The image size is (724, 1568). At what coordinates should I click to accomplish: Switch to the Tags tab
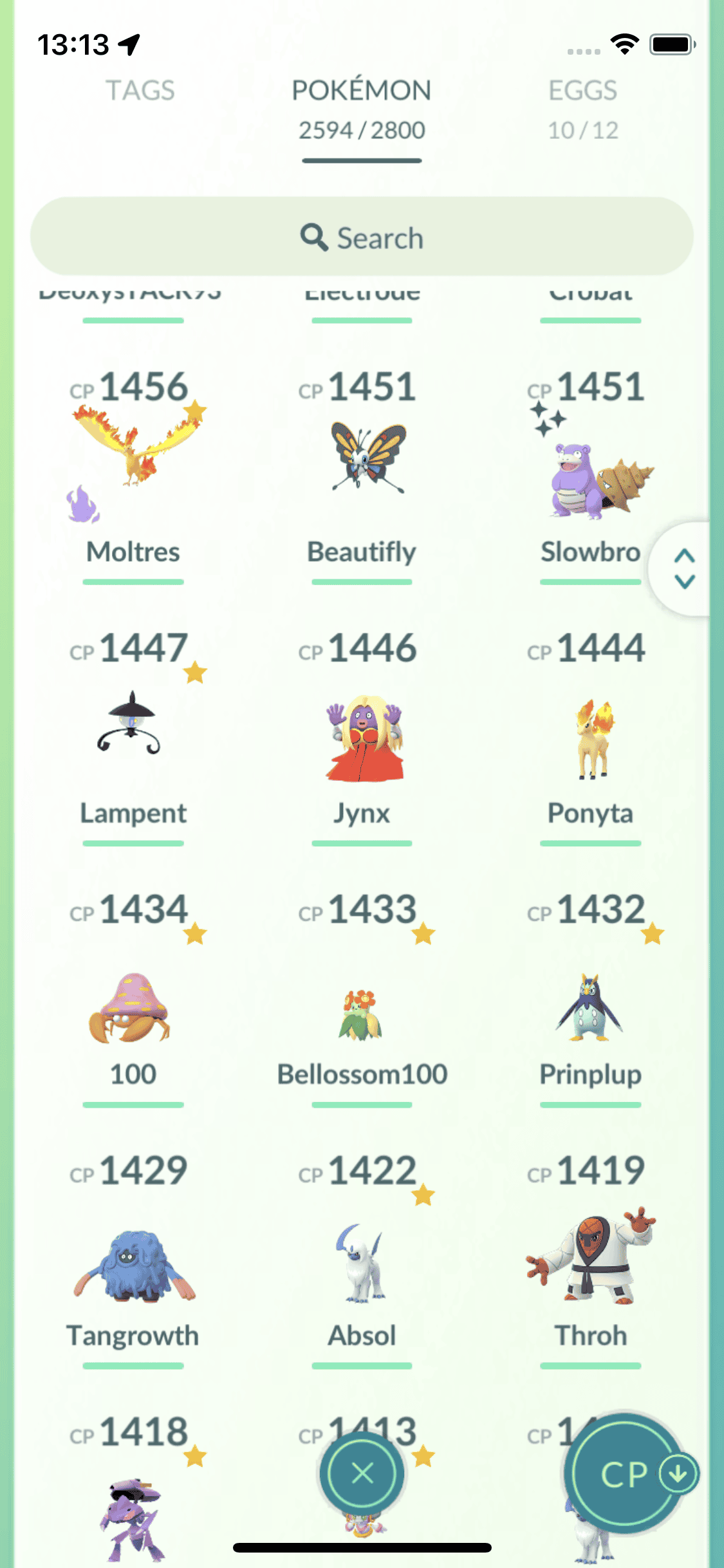click(x=140, y=91)
